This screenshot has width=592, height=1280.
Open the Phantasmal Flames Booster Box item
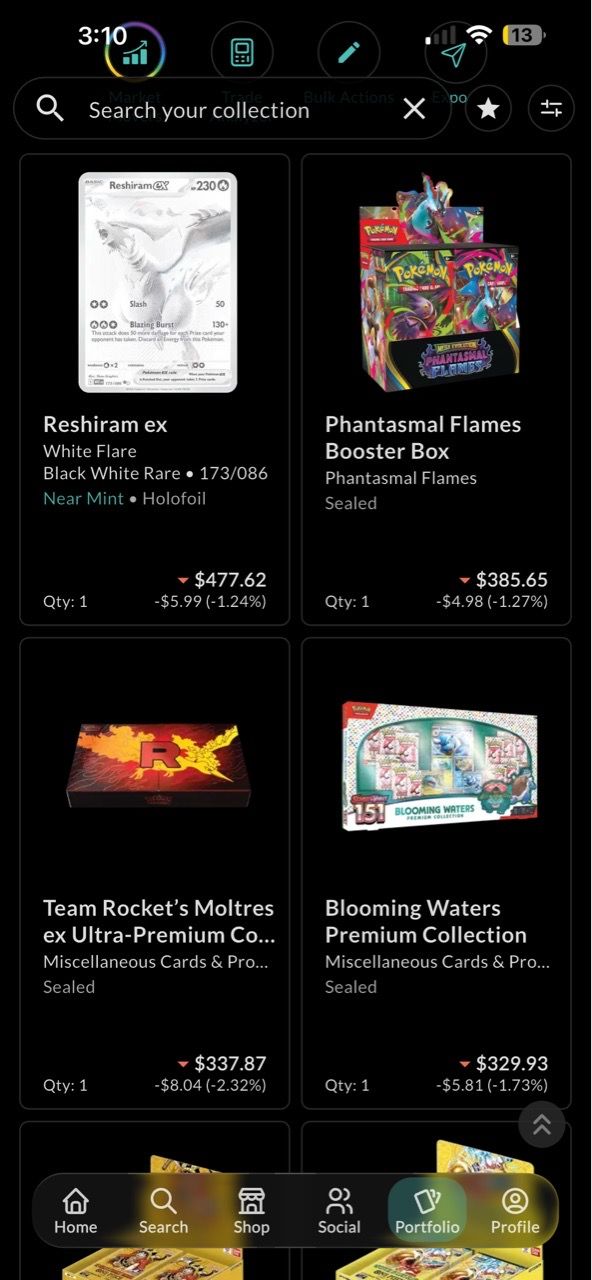pos(437,389)
